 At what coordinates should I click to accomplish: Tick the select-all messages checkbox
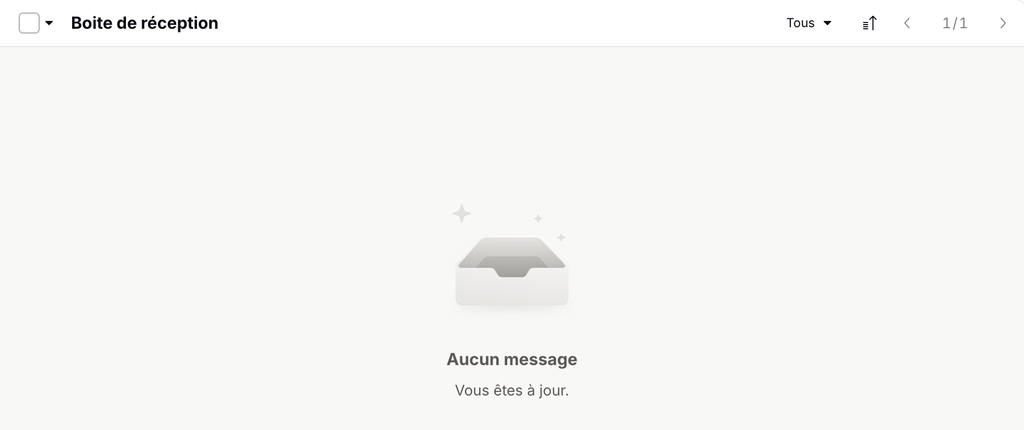pos(29,23)
